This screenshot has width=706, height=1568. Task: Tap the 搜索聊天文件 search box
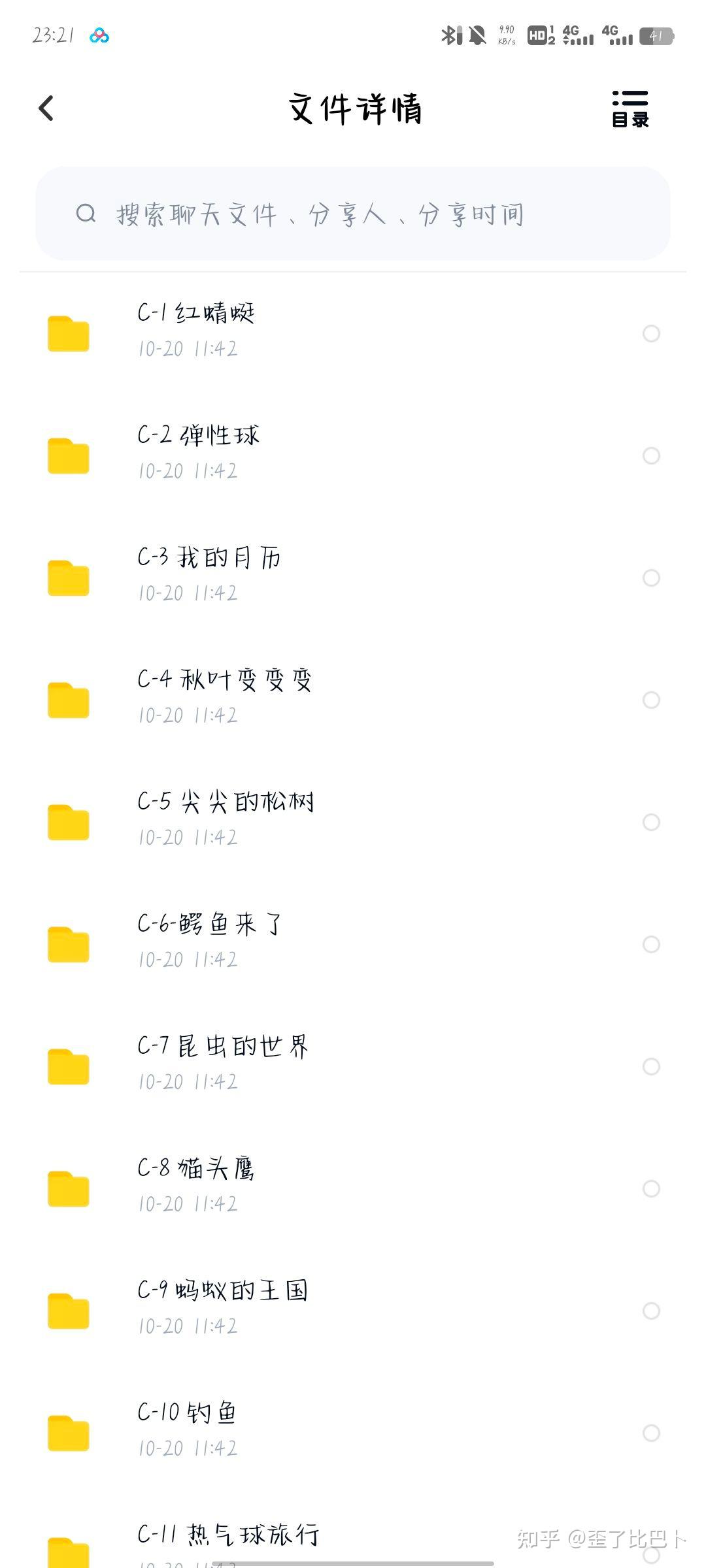pos(353,214)
